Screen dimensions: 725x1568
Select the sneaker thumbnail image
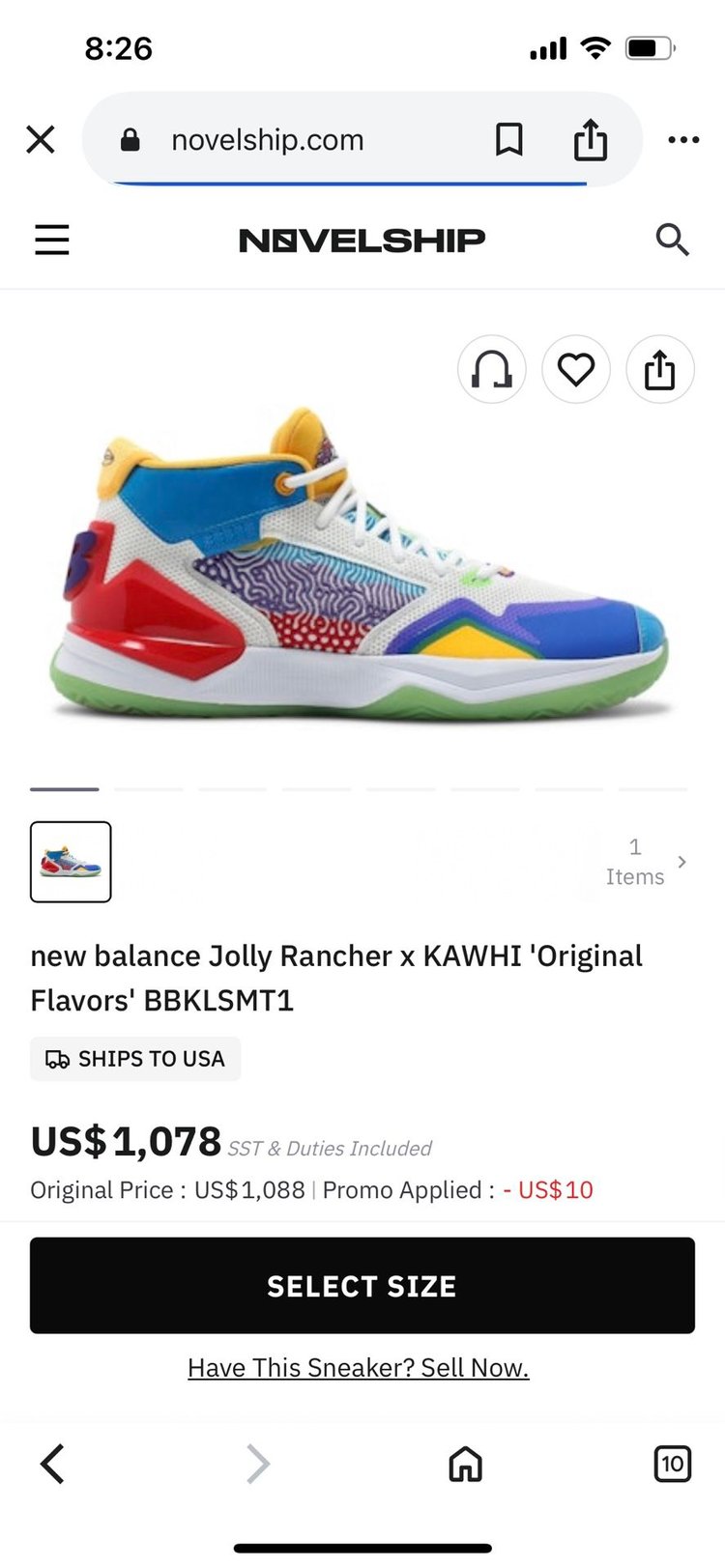click(x=71, y=862)
